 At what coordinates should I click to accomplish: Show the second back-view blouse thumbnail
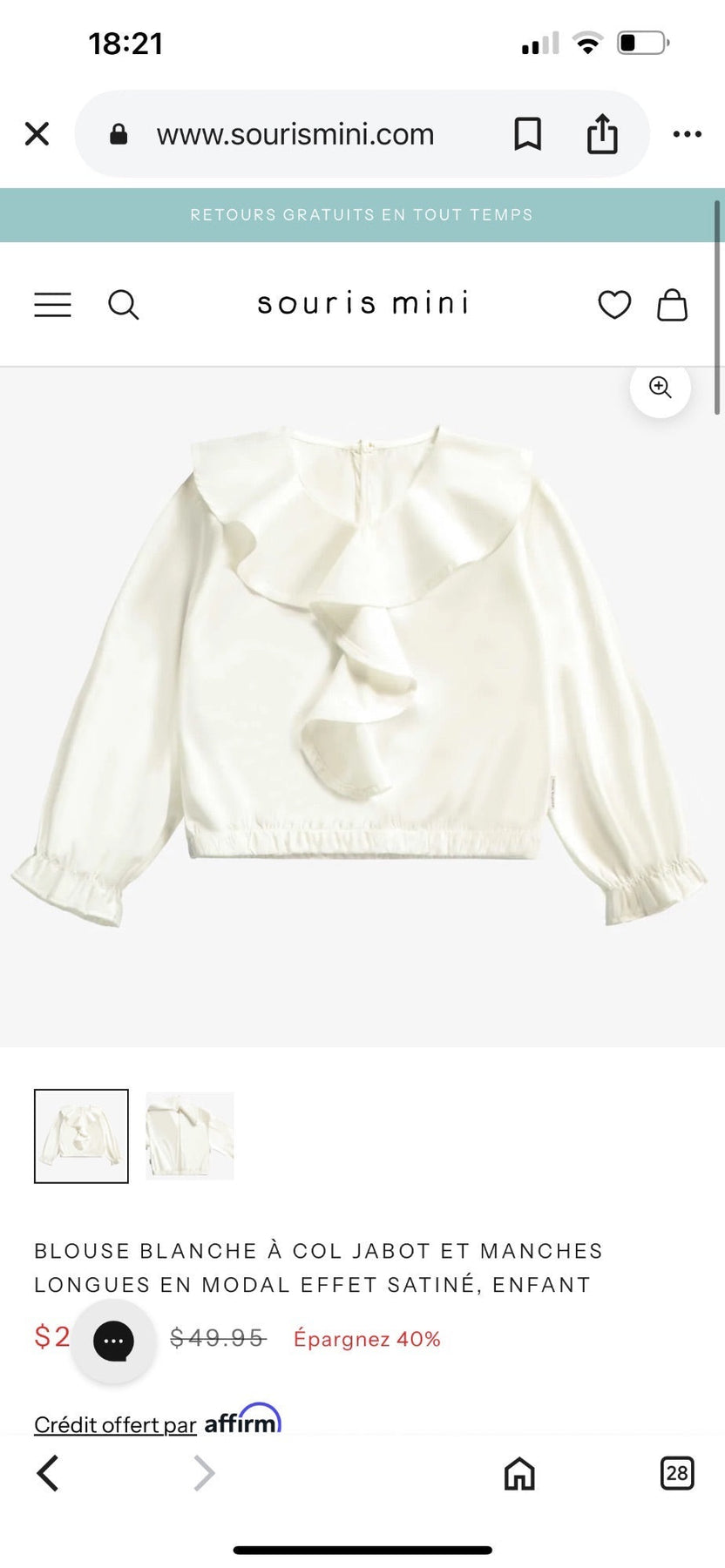coord(190,1136)
